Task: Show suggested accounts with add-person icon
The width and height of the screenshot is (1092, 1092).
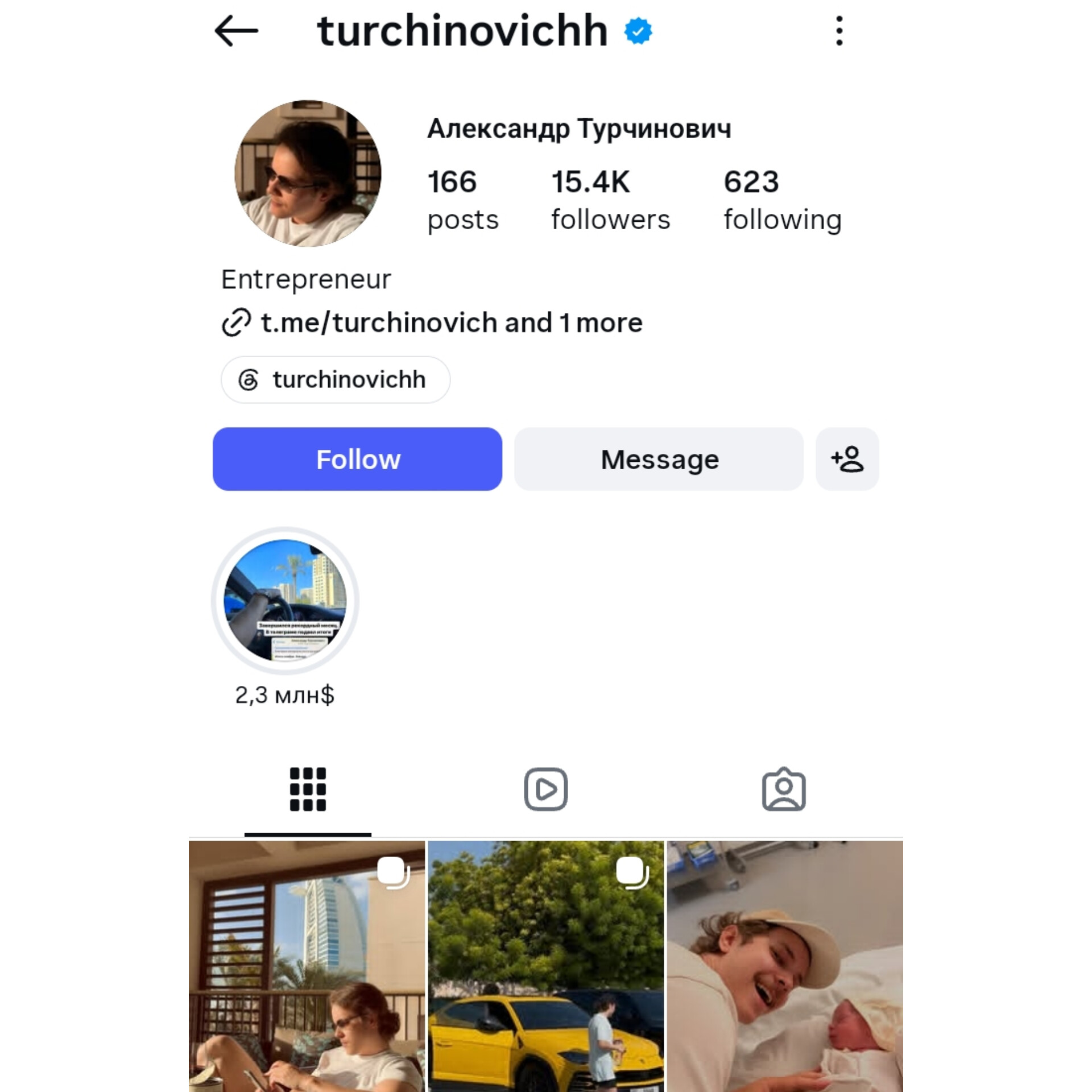Action: [x=847, y=459]
